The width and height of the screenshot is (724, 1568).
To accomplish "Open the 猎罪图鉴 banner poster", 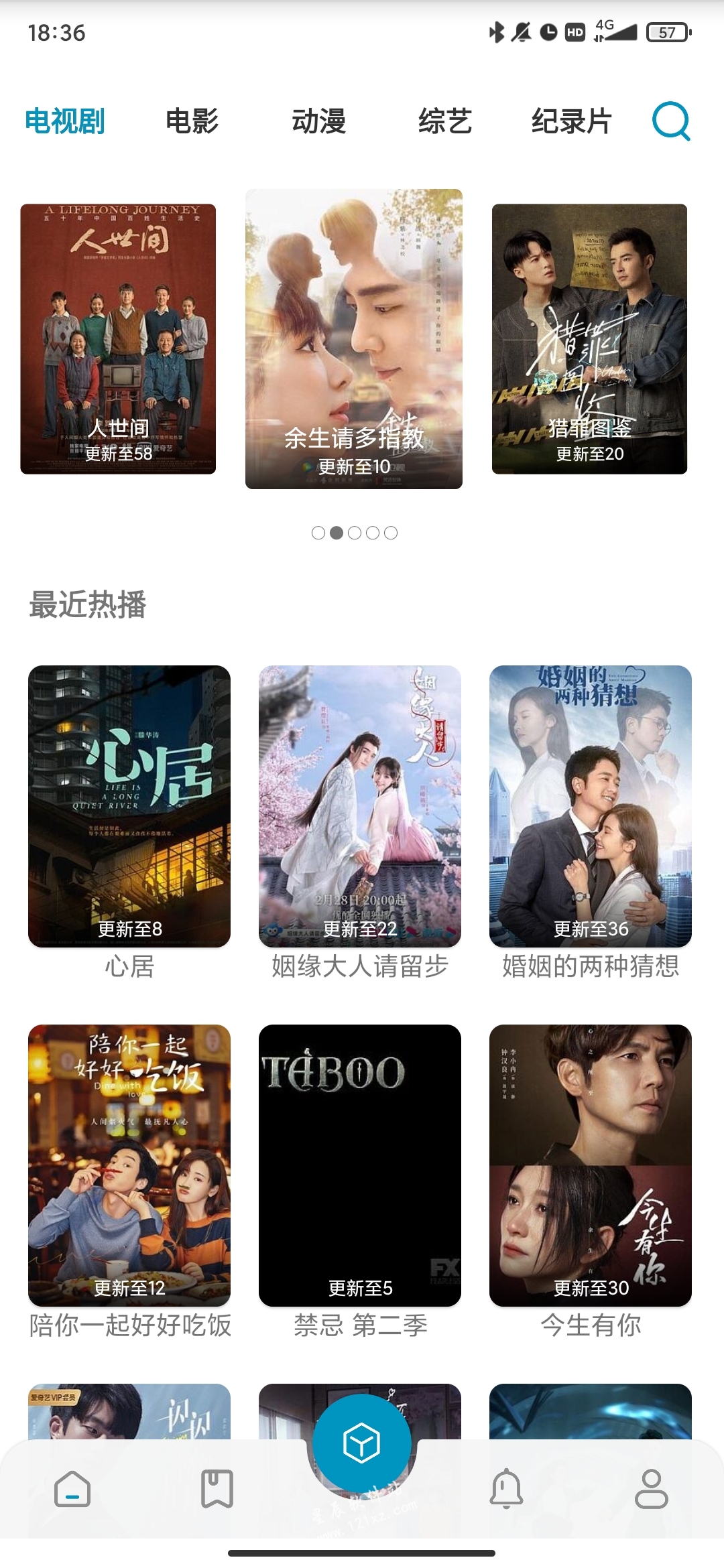I will click(589, 338).
